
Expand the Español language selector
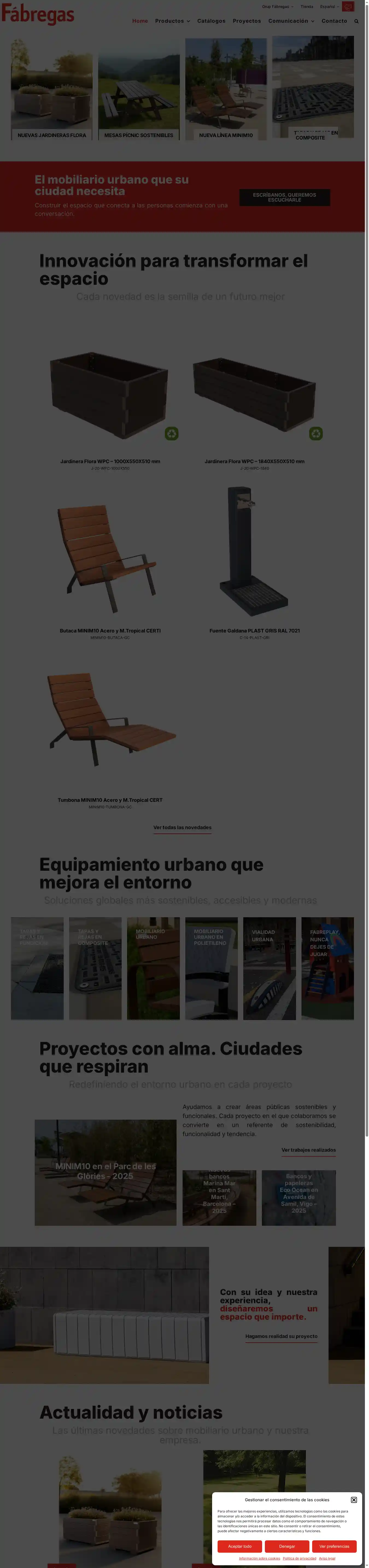[x=329, y=7]
